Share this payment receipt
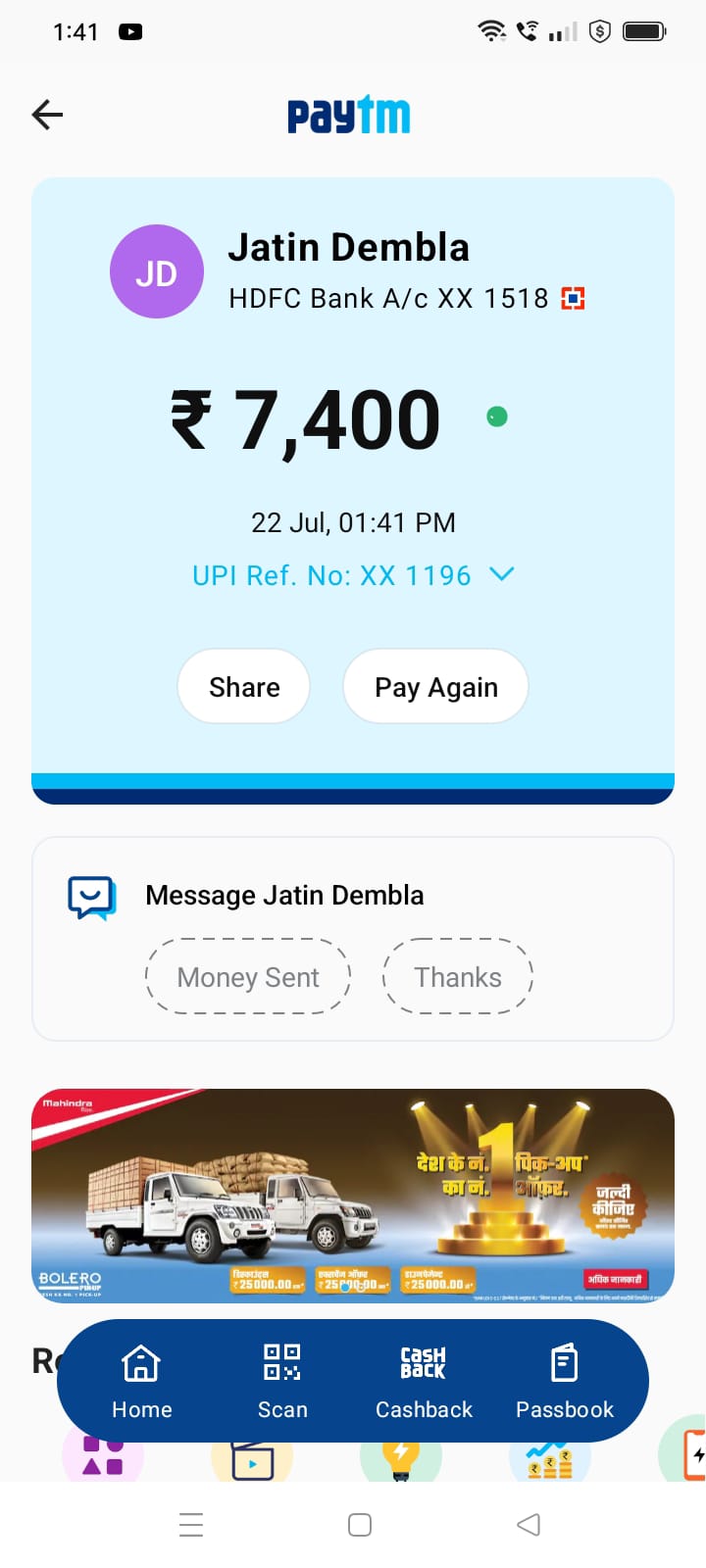The width and height of the screenshot is (706, 1568). pyautogui.click(x=244, y=687)
